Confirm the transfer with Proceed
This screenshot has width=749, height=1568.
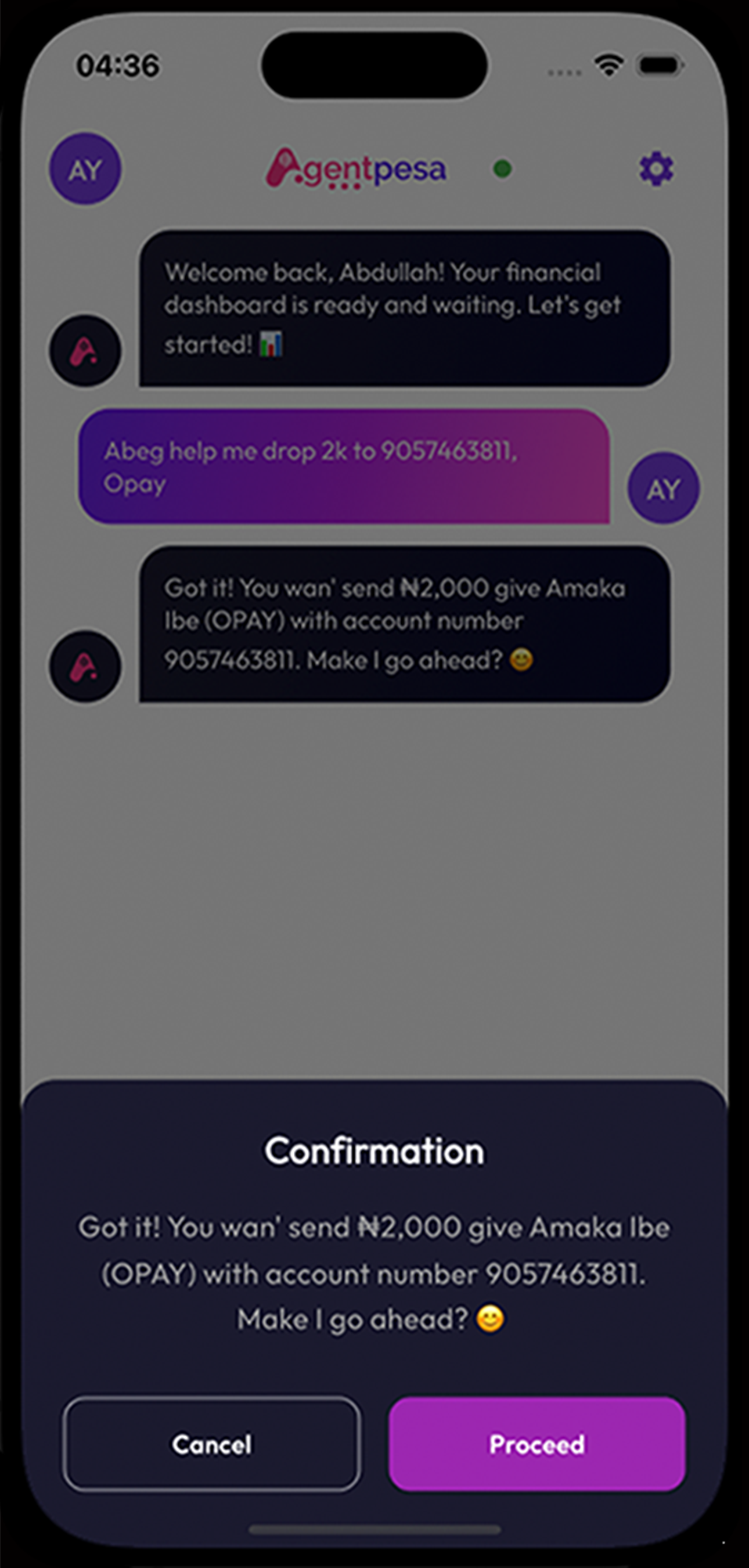(536, 1443)
